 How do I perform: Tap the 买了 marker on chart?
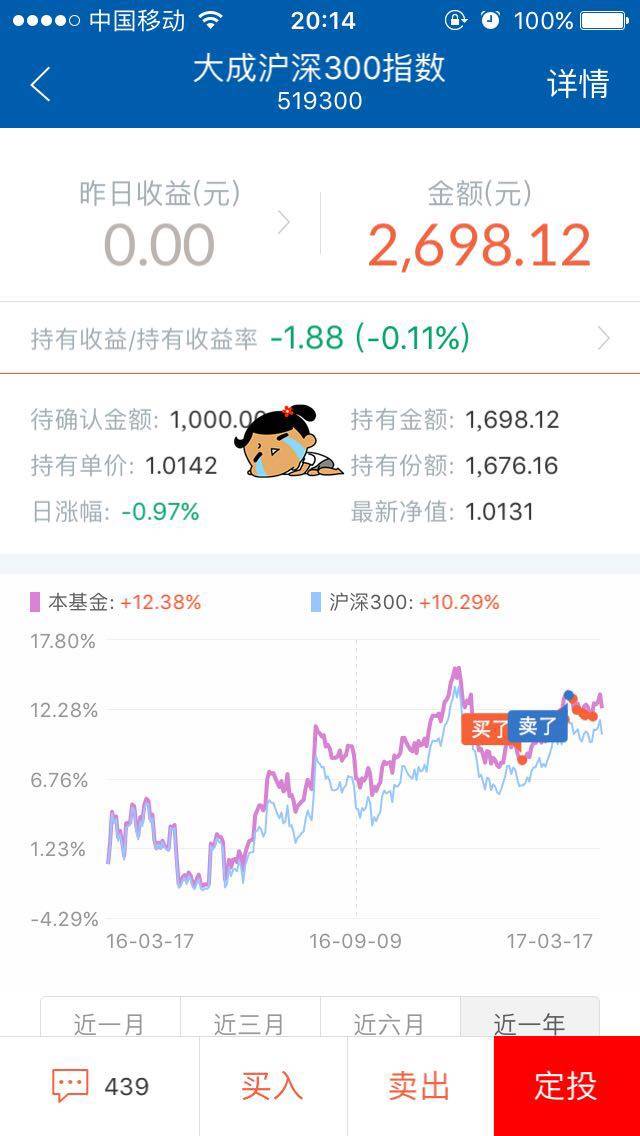point(485,728)
